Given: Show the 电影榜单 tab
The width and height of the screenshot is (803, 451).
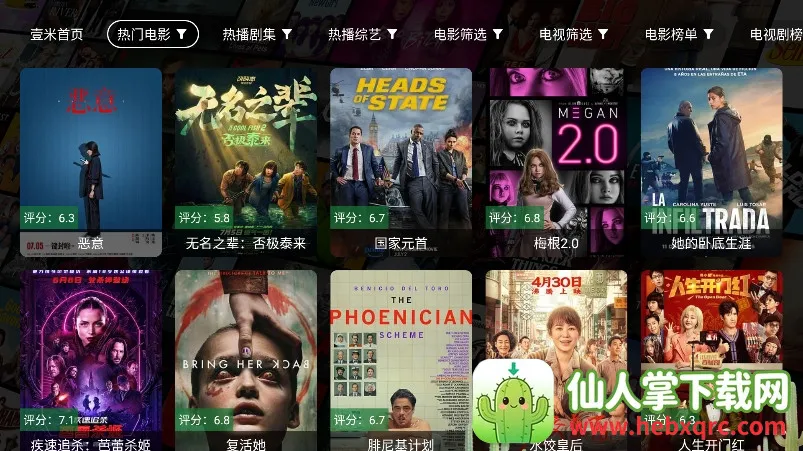Looking at the screenshot, I should click(x=679, y=34).
